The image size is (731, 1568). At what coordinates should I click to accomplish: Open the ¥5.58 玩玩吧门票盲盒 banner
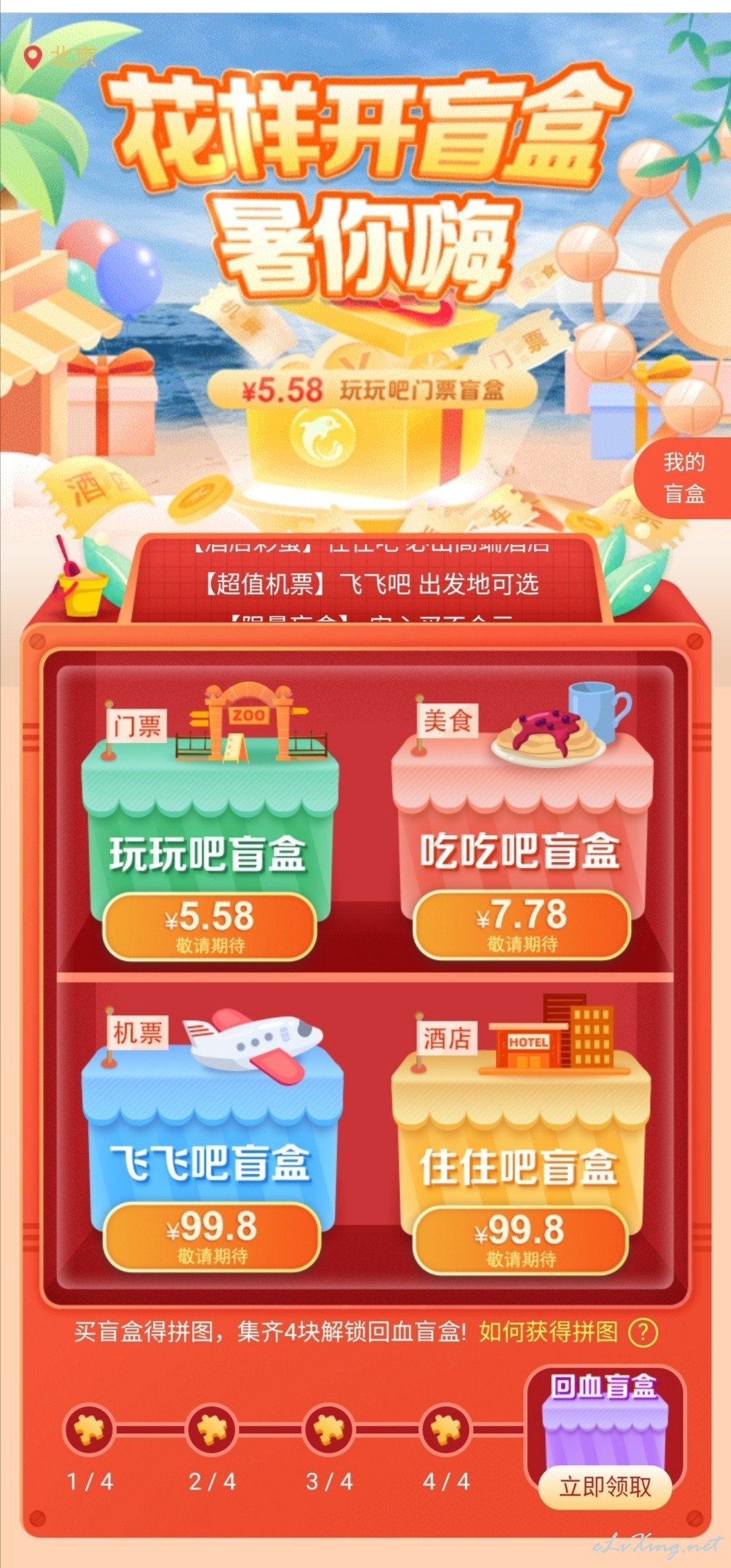pos(372,390)
